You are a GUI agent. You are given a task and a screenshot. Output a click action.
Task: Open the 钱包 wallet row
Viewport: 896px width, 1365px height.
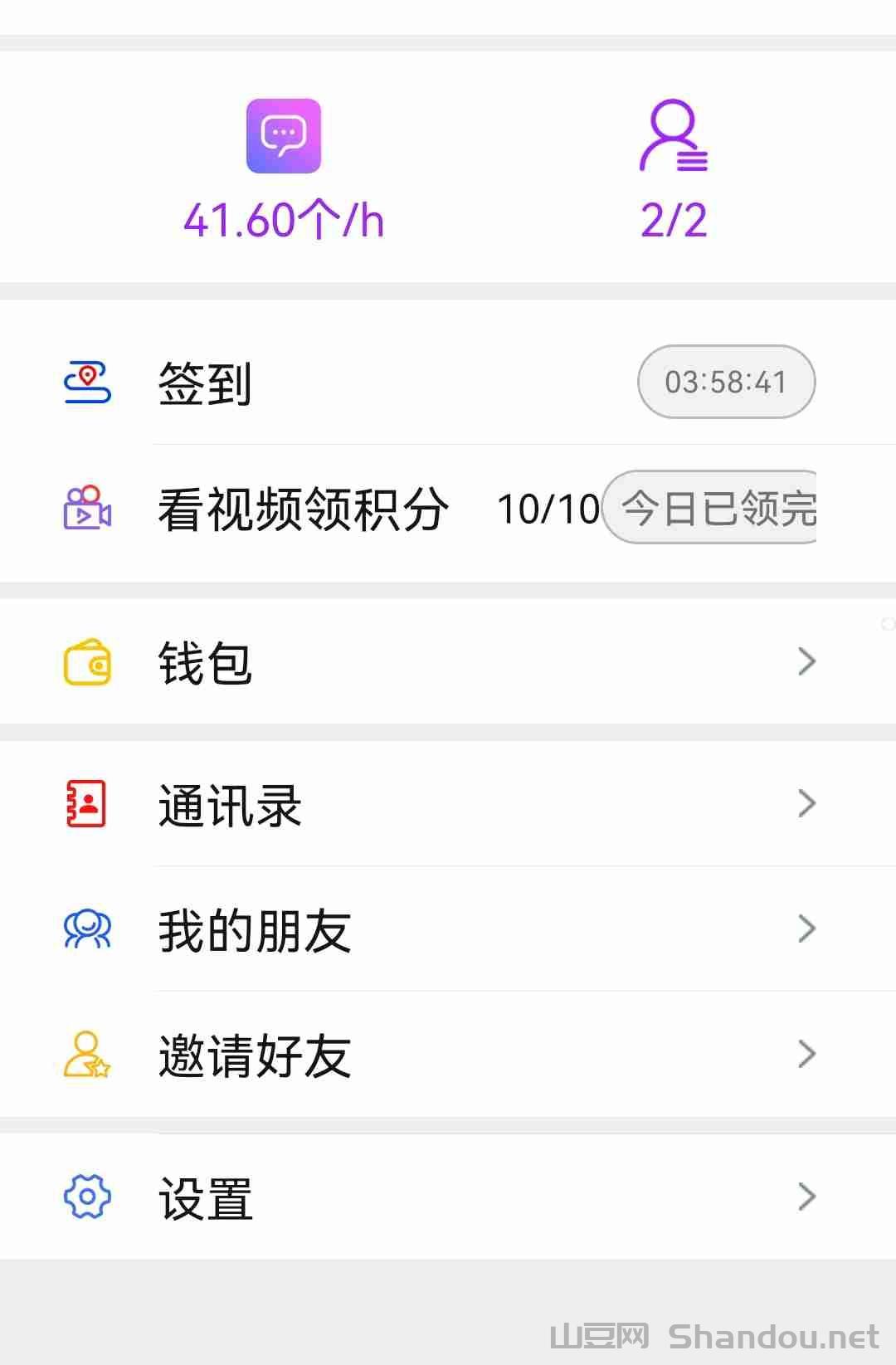click(448, 662)
